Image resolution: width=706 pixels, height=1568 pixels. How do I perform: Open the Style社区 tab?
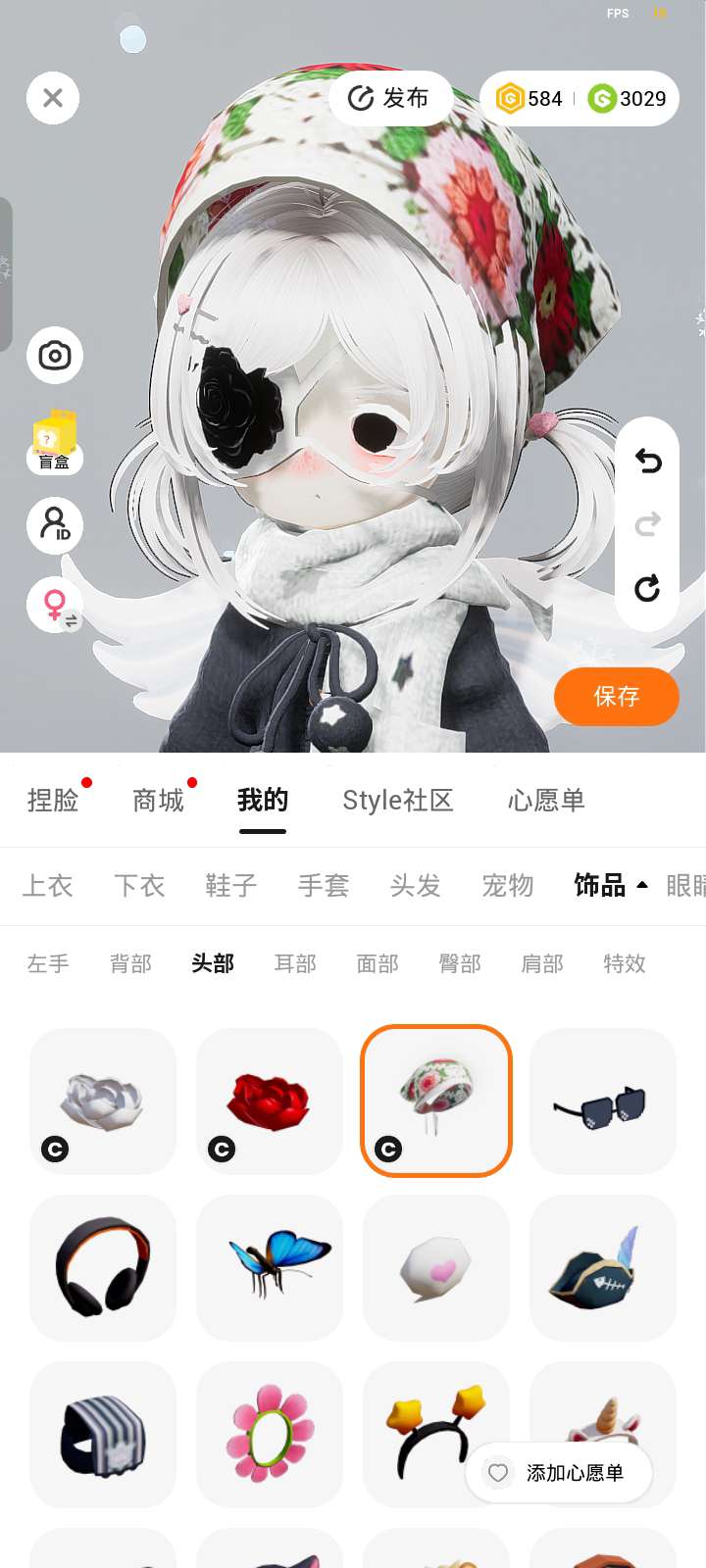(x=397, y=801)
